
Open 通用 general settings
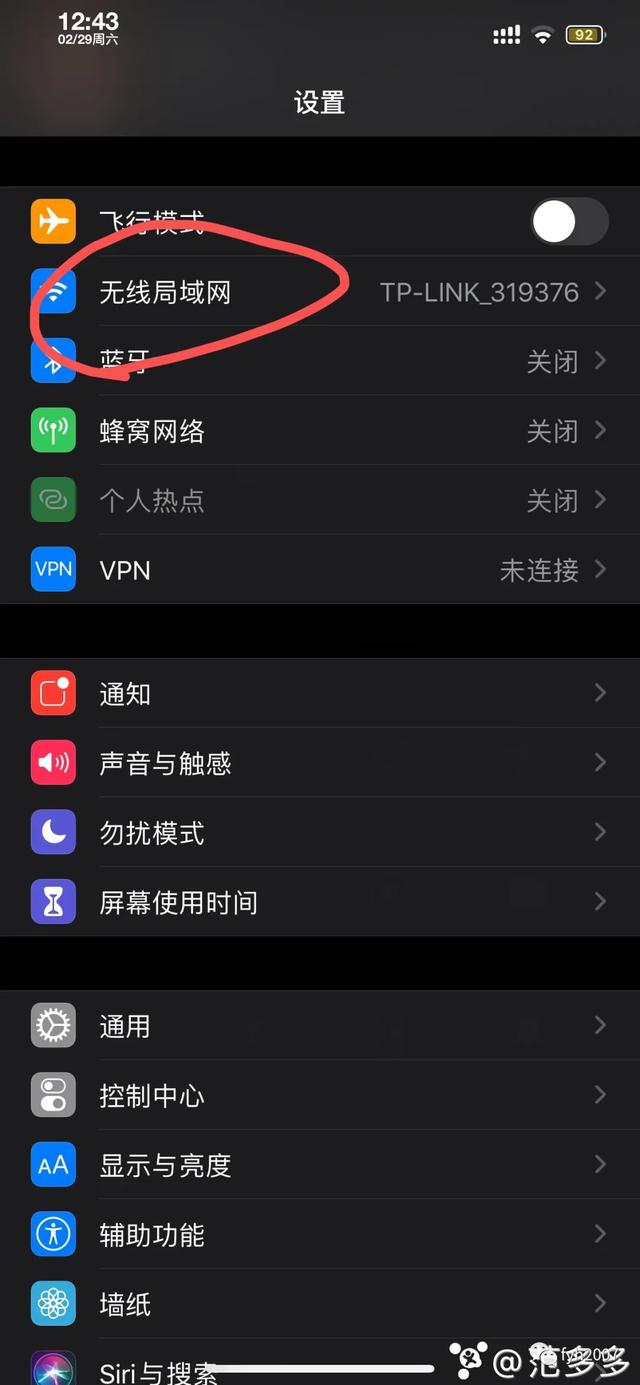tap(320, 1025)
